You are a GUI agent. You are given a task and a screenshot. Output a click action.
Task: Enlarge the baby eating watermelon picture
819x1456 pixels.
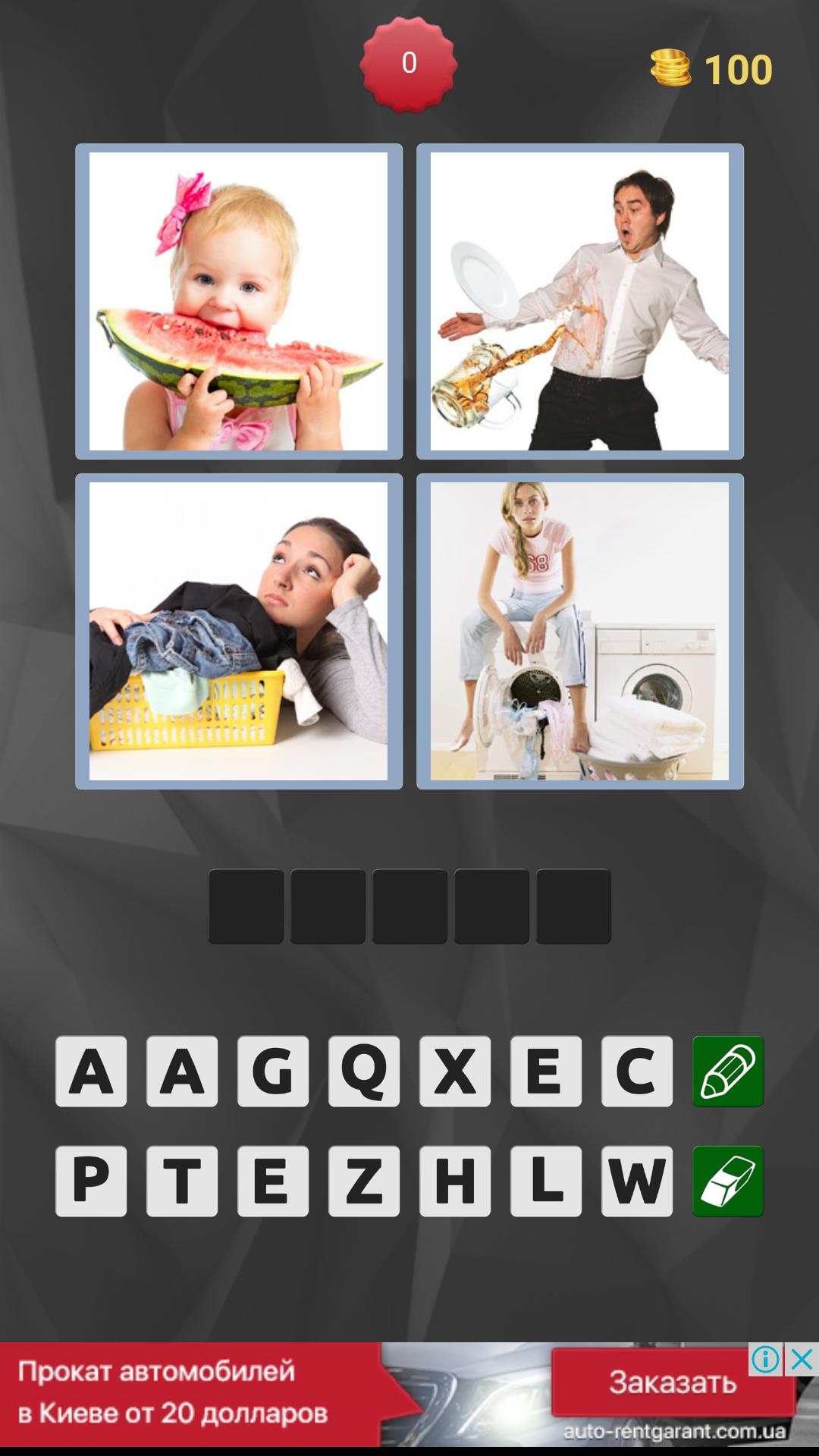[x=239, y=301]
